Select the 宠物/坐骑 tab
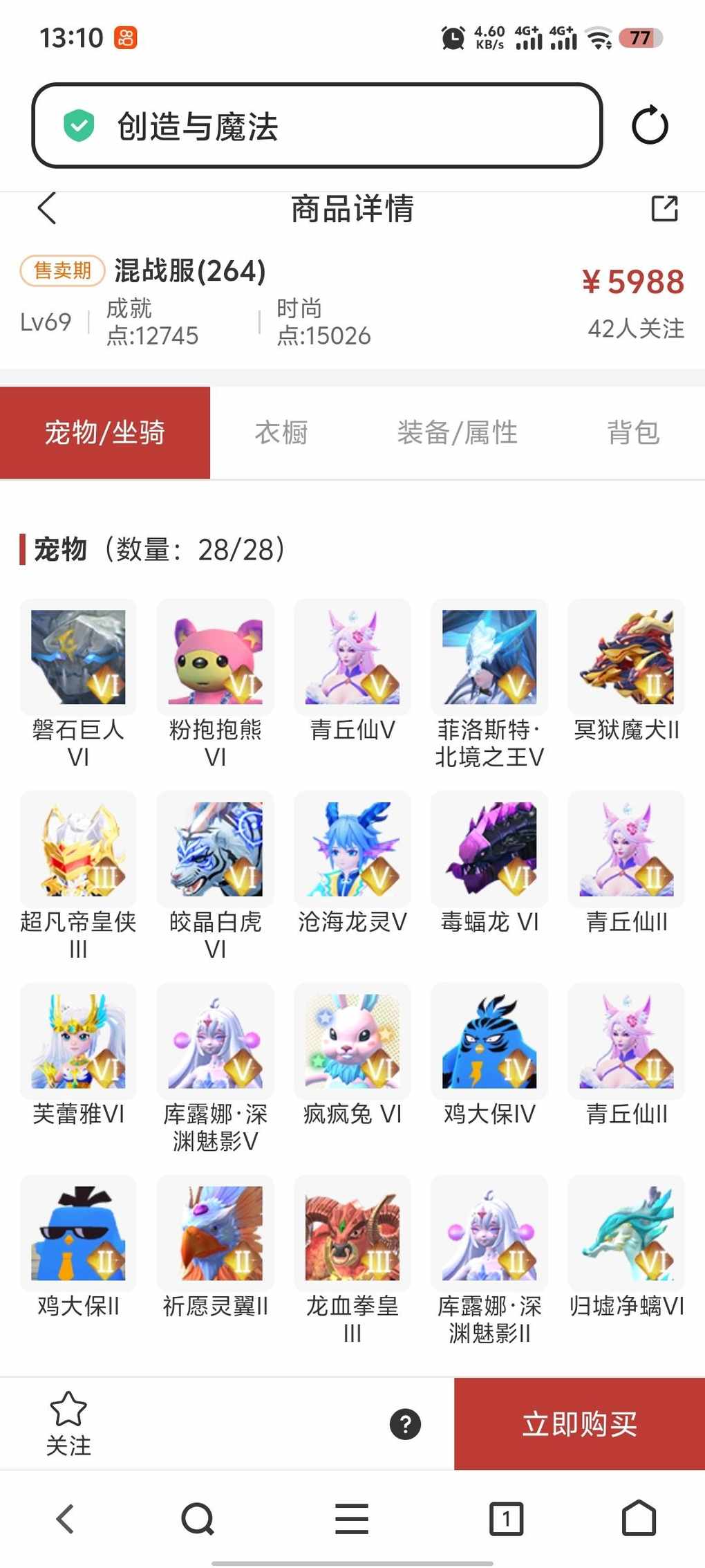 click(105, 433)
